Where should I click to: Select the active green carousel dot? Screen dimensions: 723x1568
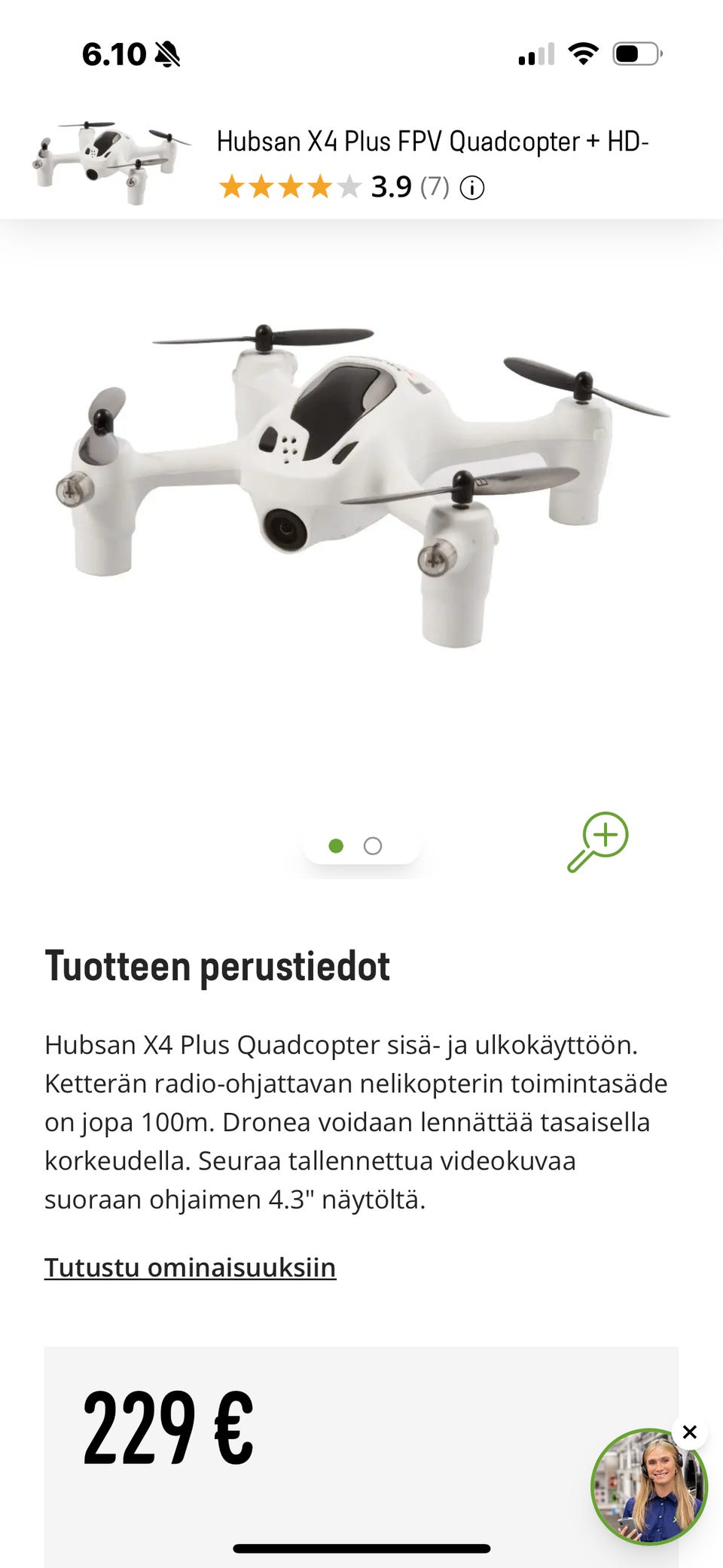tap(337, 845)
